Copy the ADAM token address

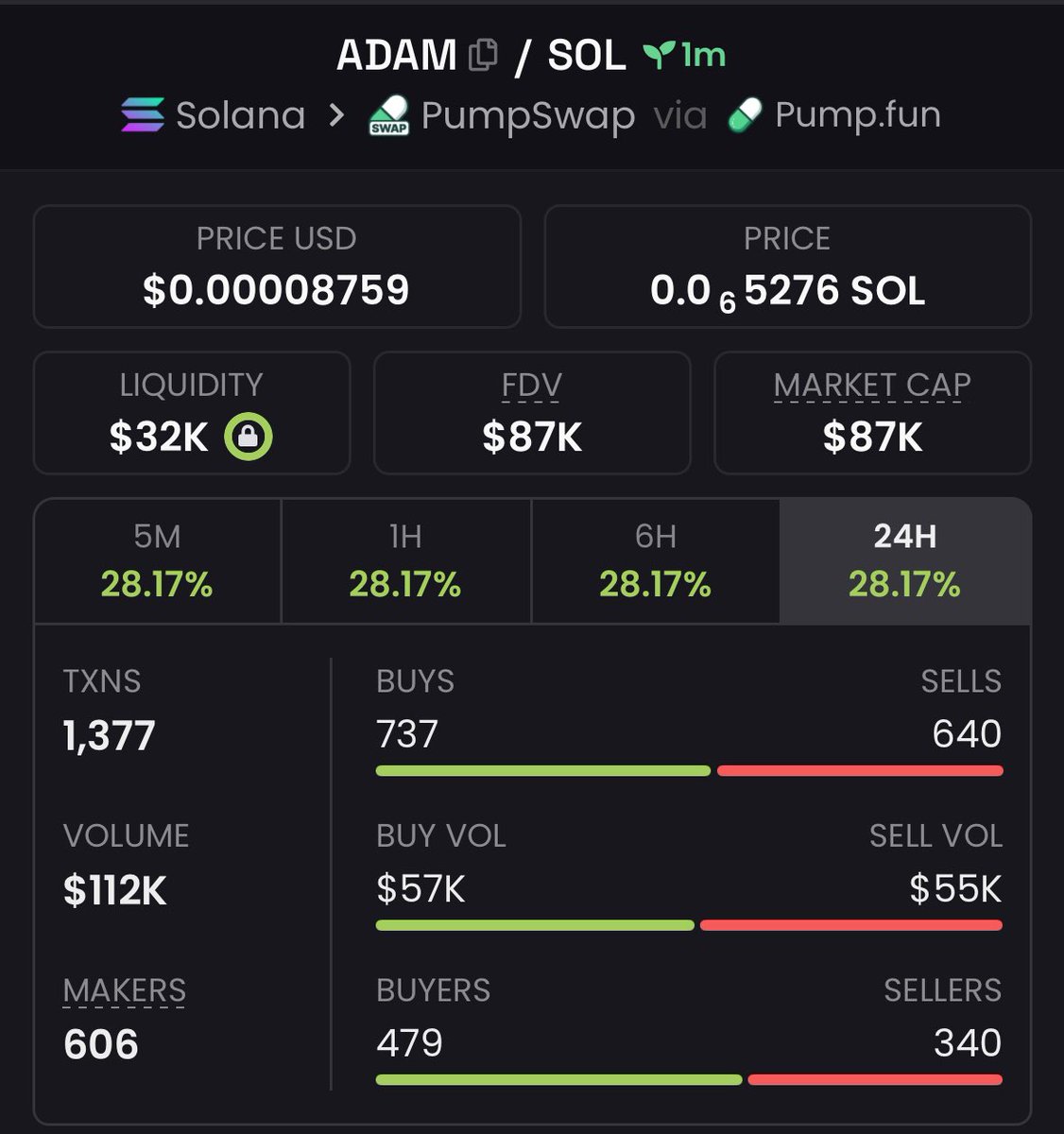pyautogui.click(x=483, y=55)
